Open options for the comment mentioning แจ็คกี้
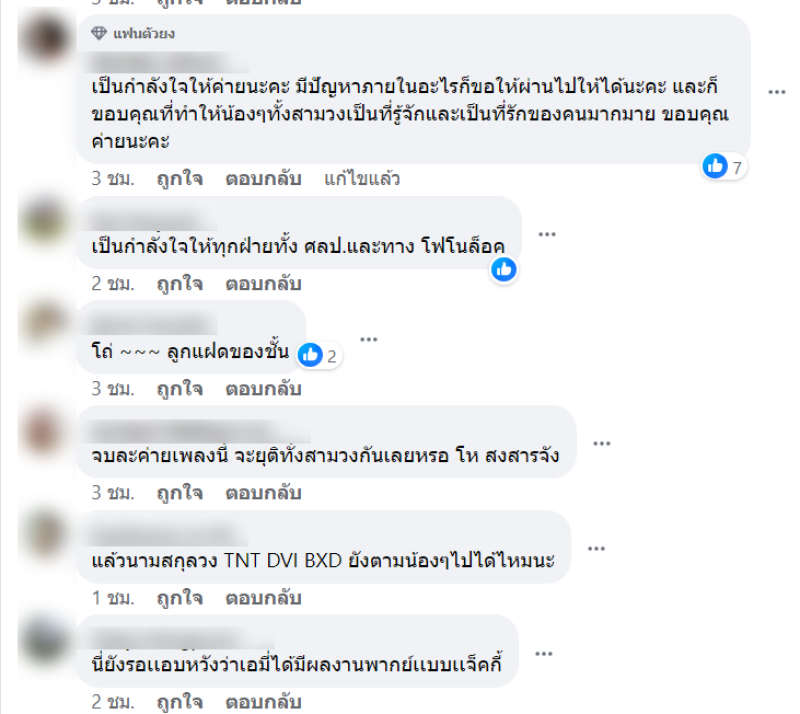This screenshot has width=800, height=714. [x=545, y=652]
